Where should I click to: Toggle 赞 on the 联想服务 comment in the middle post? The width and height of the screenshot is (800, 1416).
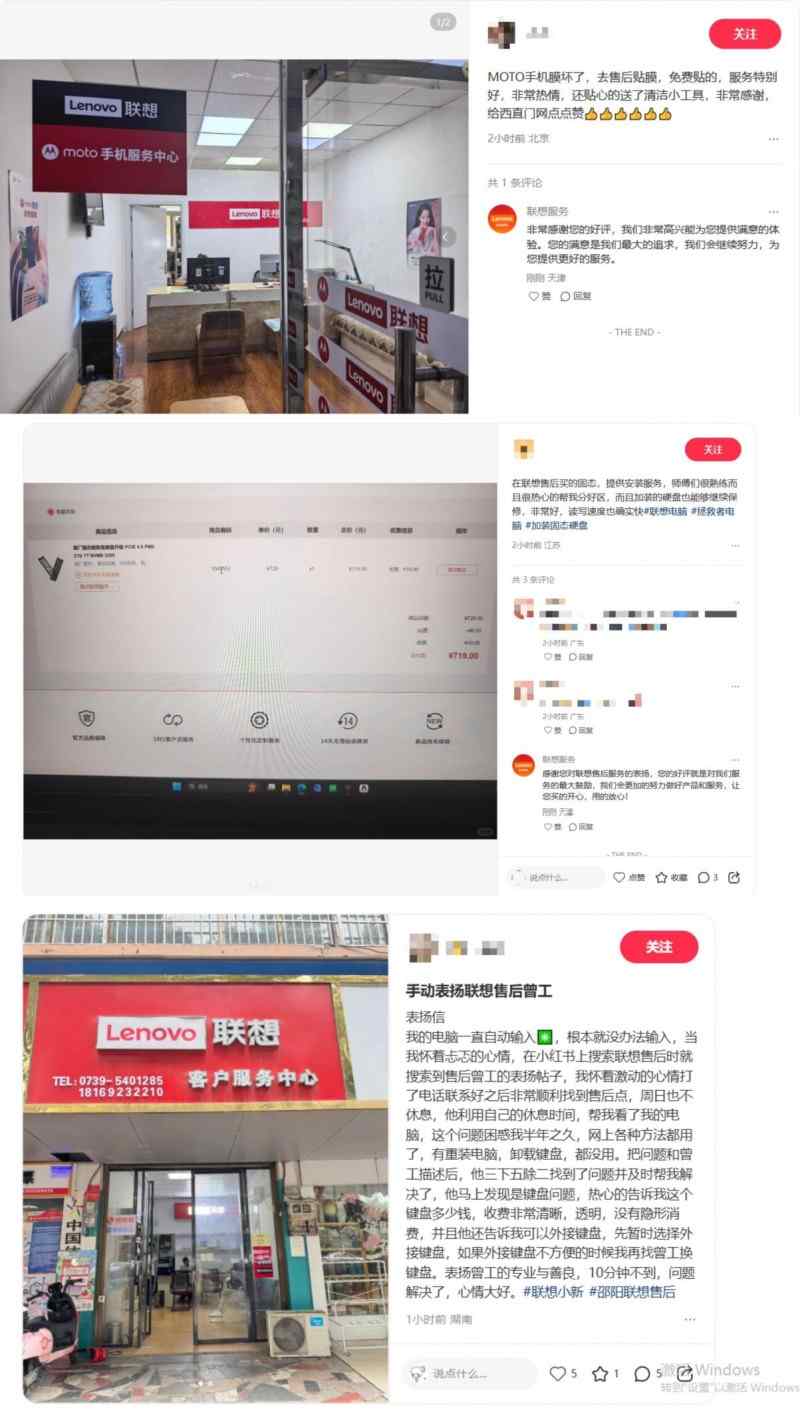point(549,827)
